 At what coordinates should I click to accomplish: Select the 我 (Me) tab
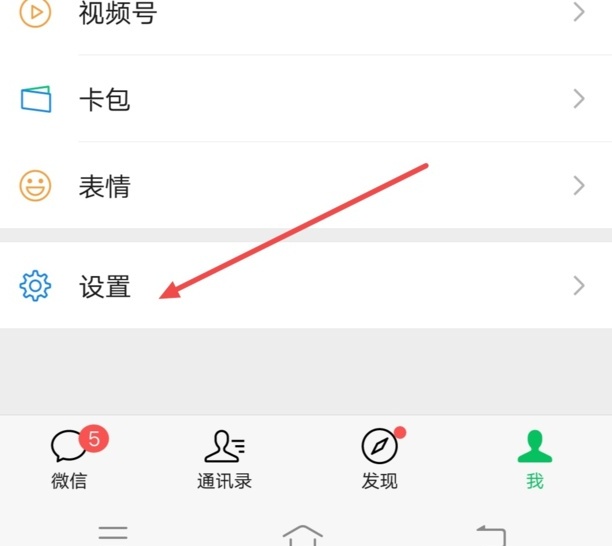pyautogui.click(x=535, y=458)
